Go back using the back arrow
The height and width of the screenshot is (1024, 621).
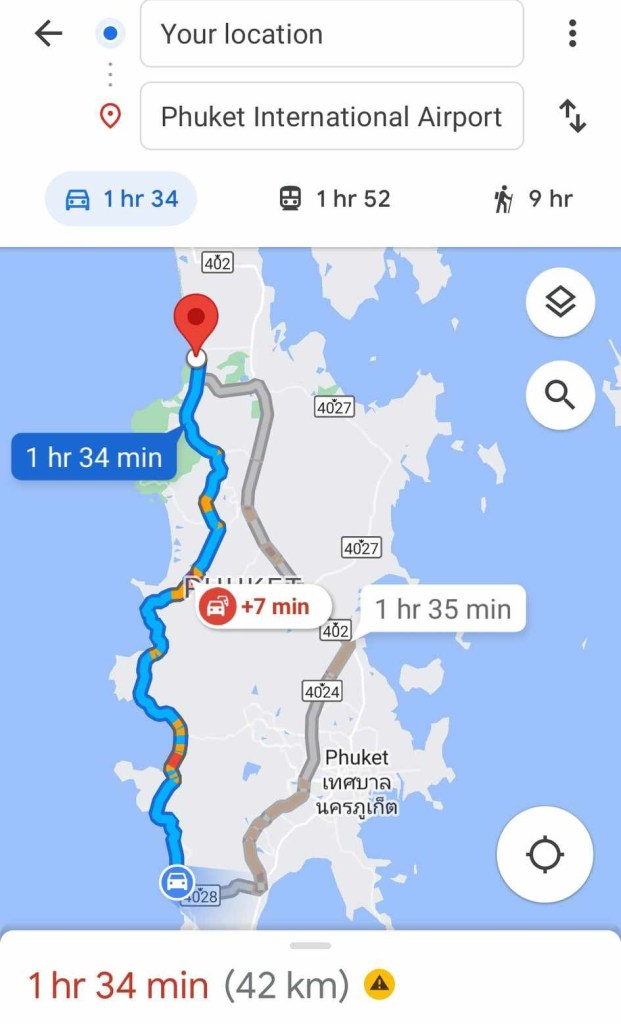tap(48, 34)
